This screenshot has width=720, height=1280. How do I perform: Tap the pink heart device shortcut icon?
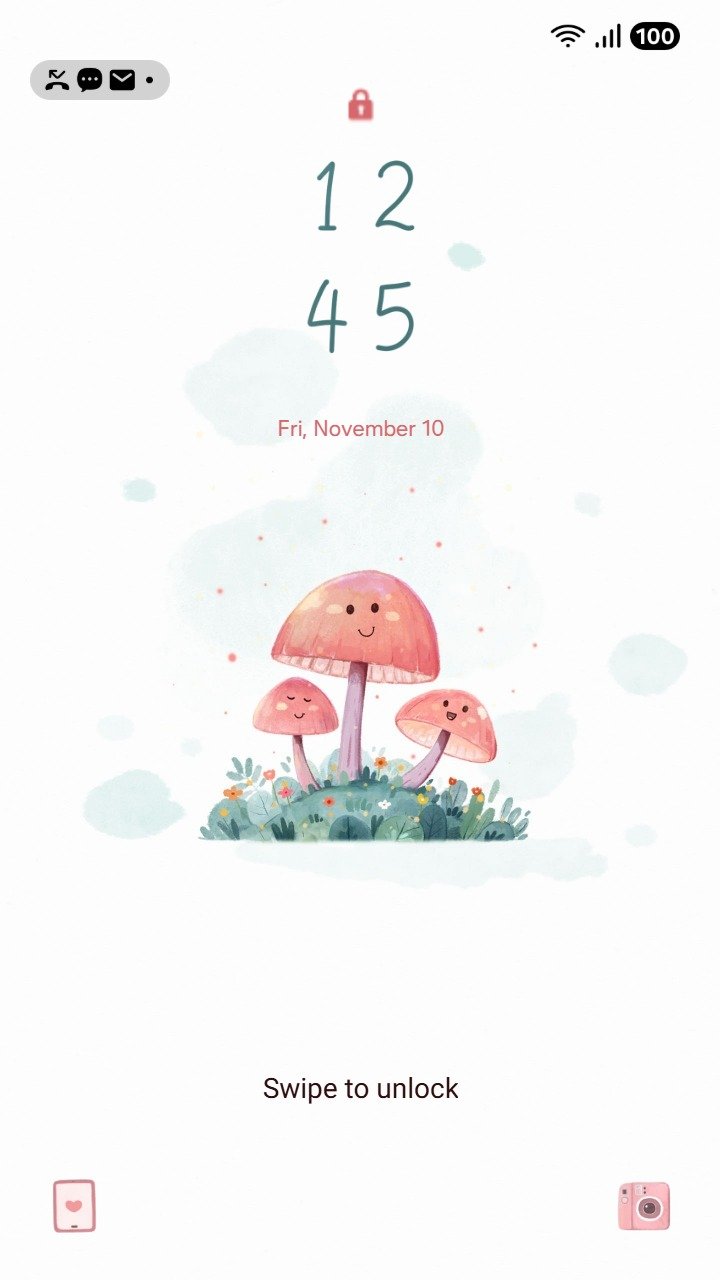pyautogui.click(x=74, y=1206)
